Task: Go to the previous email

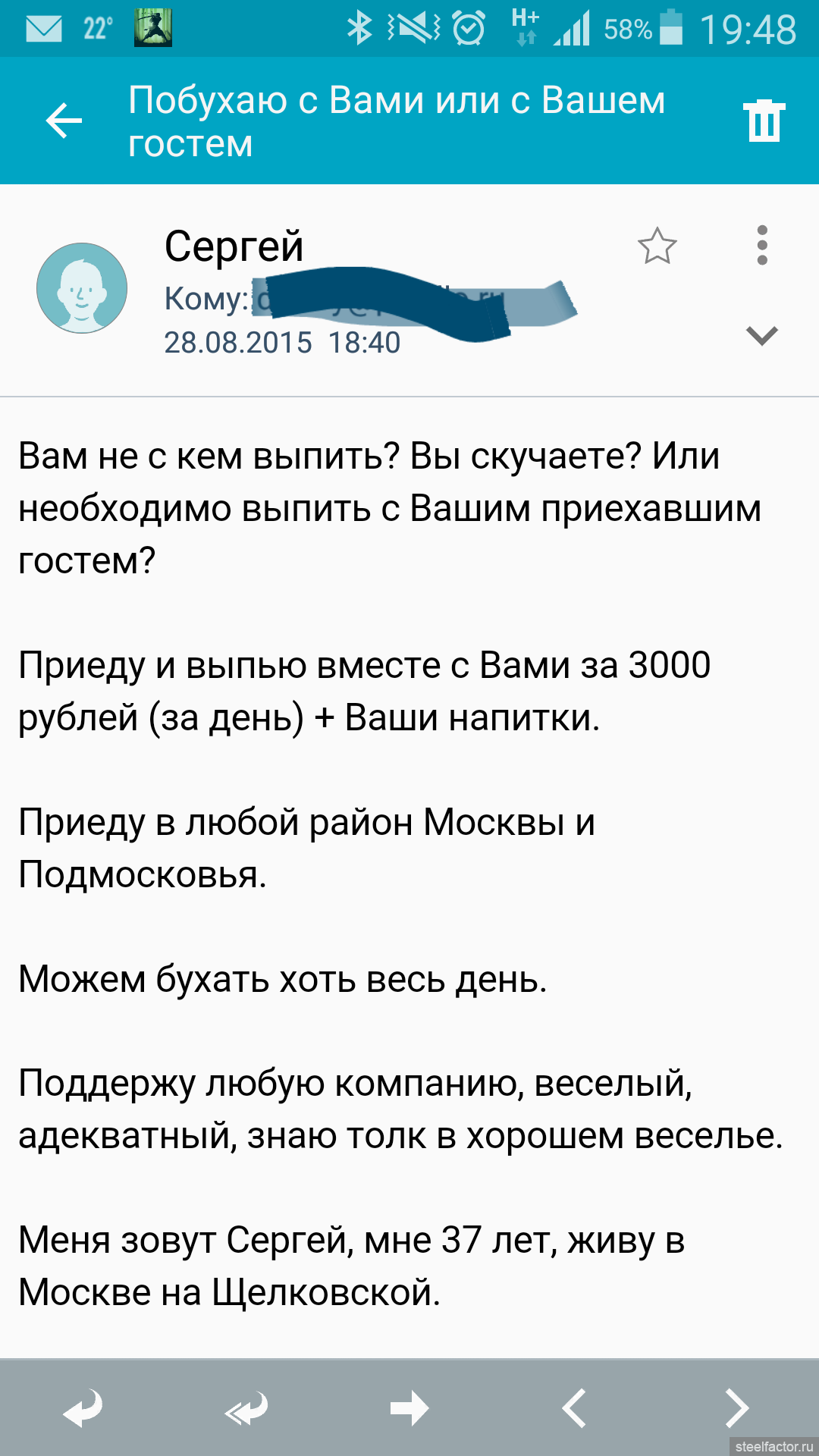Action: point(574,1408)
